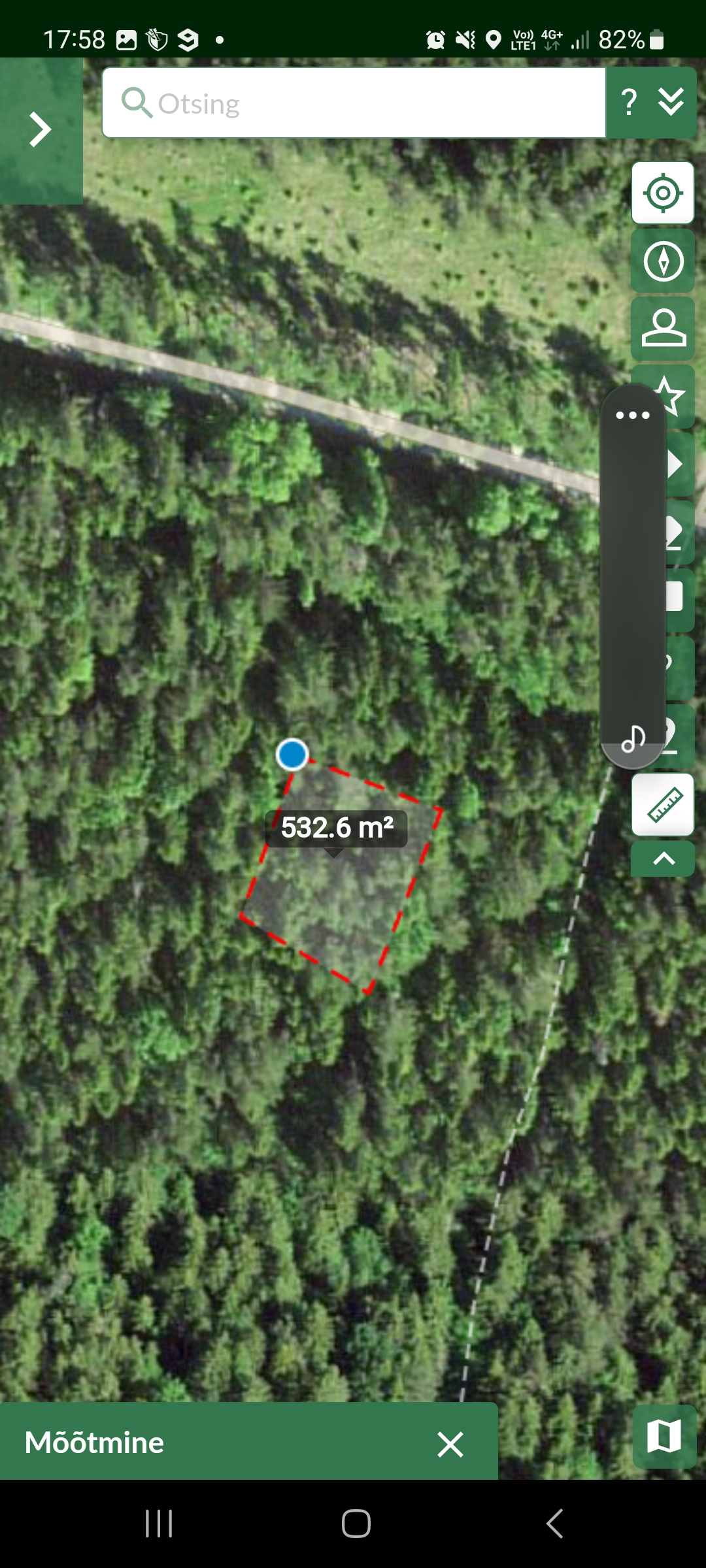Screen dimensions: 706x1568
Task: Toggle the ruler measurement tool
Action: click(x=663, y=805)
